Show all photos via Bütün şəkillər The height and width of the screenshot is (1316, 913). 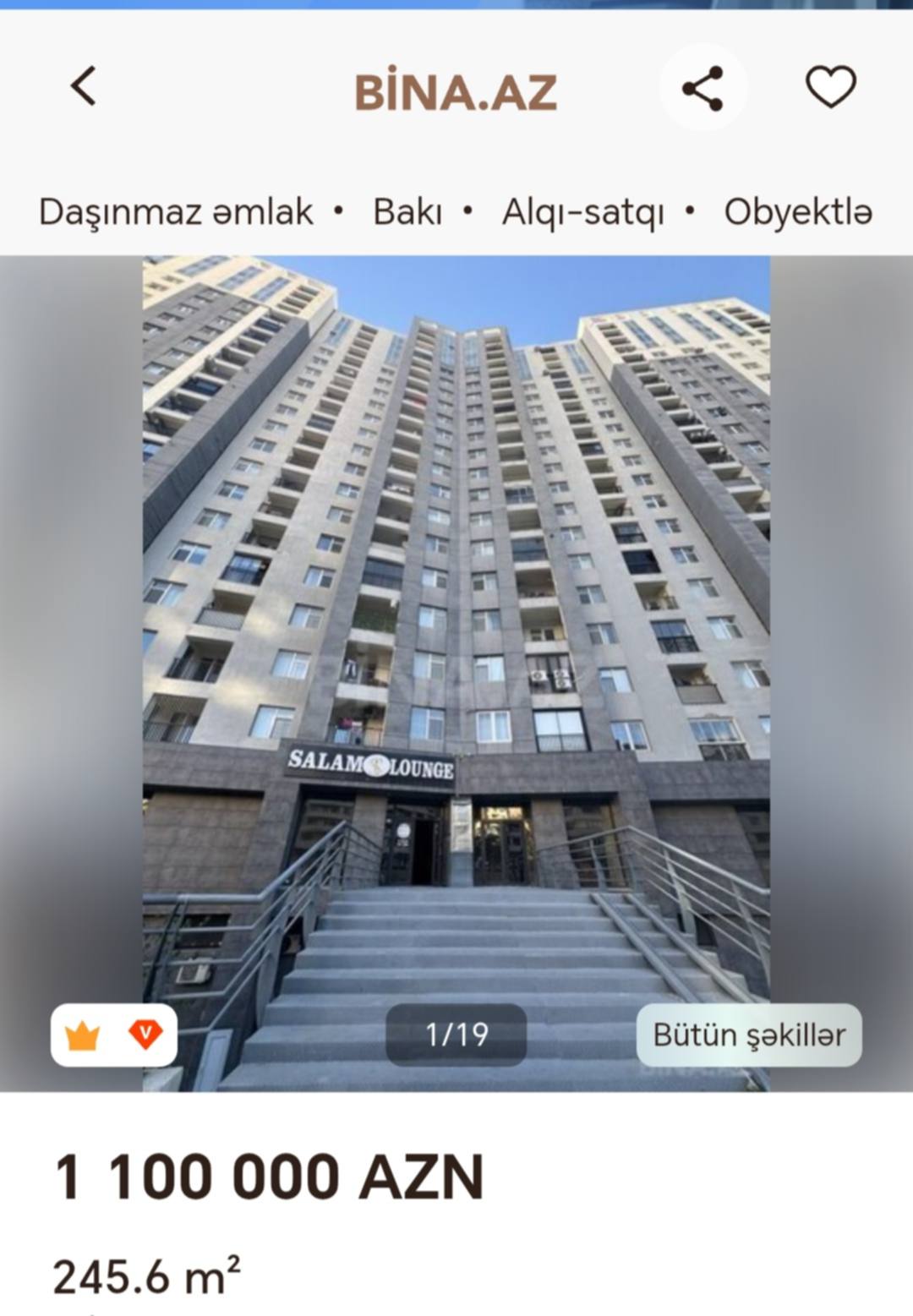[749, 1035]
